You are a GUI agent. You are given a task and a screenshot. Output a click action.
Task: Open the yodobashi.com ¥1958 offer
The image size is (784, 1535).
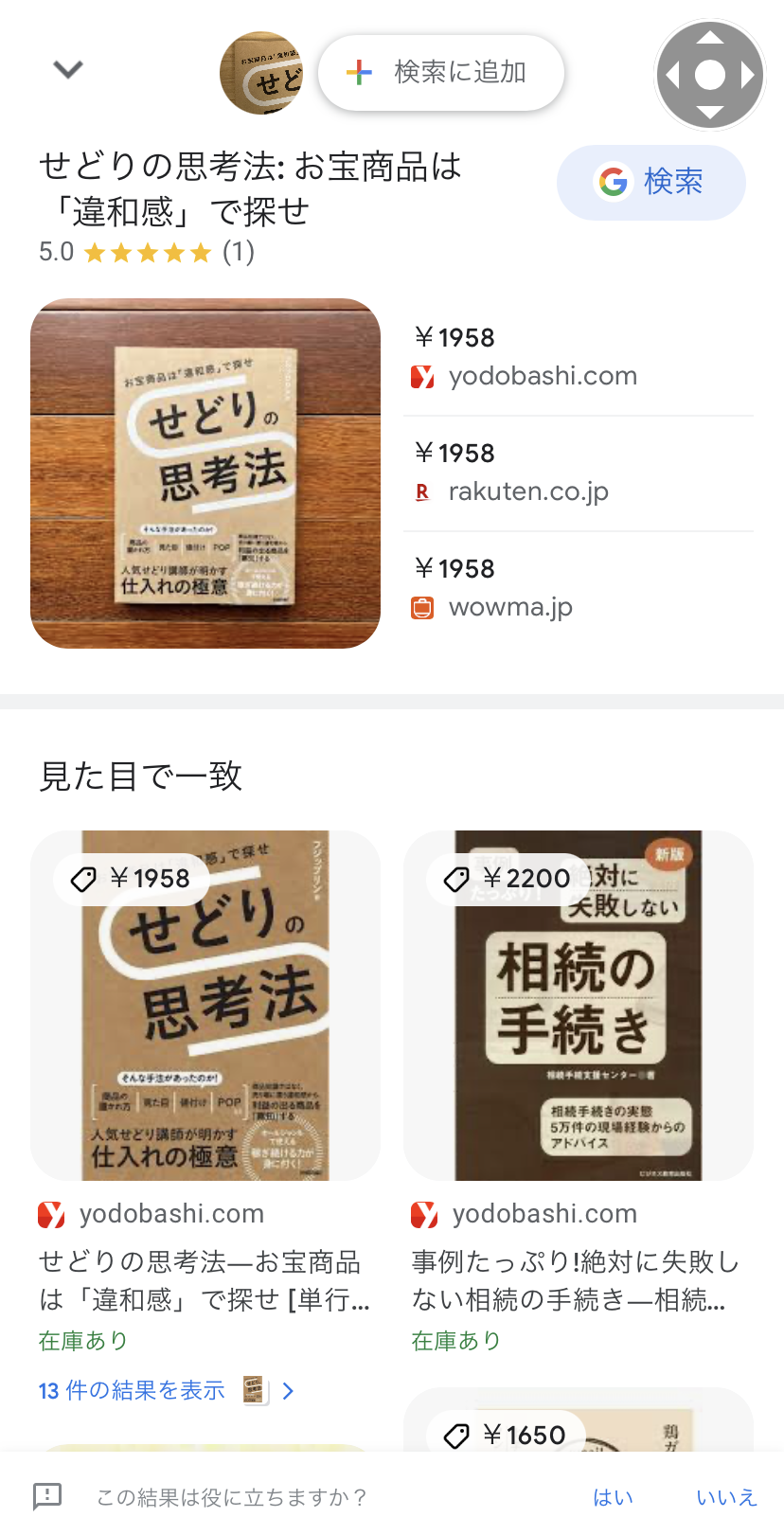pos(579,358)
